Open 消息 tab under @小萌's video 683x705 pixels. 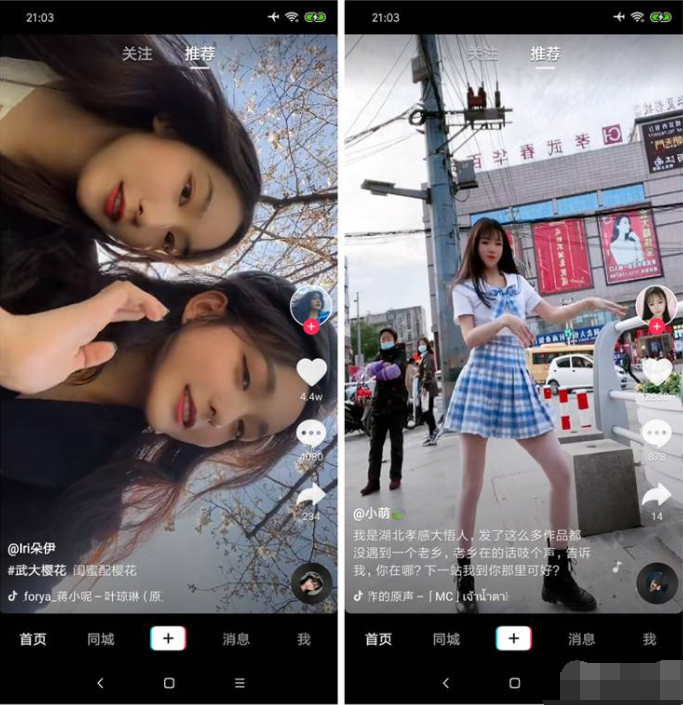(582, 639)
